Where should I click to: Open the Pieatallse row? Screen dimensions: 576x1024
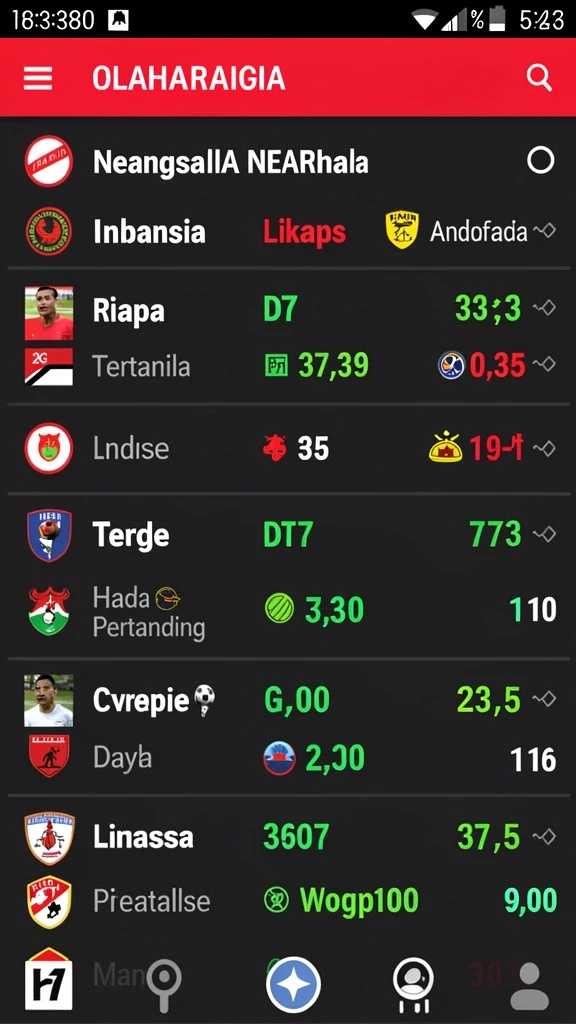click(288, 902)
